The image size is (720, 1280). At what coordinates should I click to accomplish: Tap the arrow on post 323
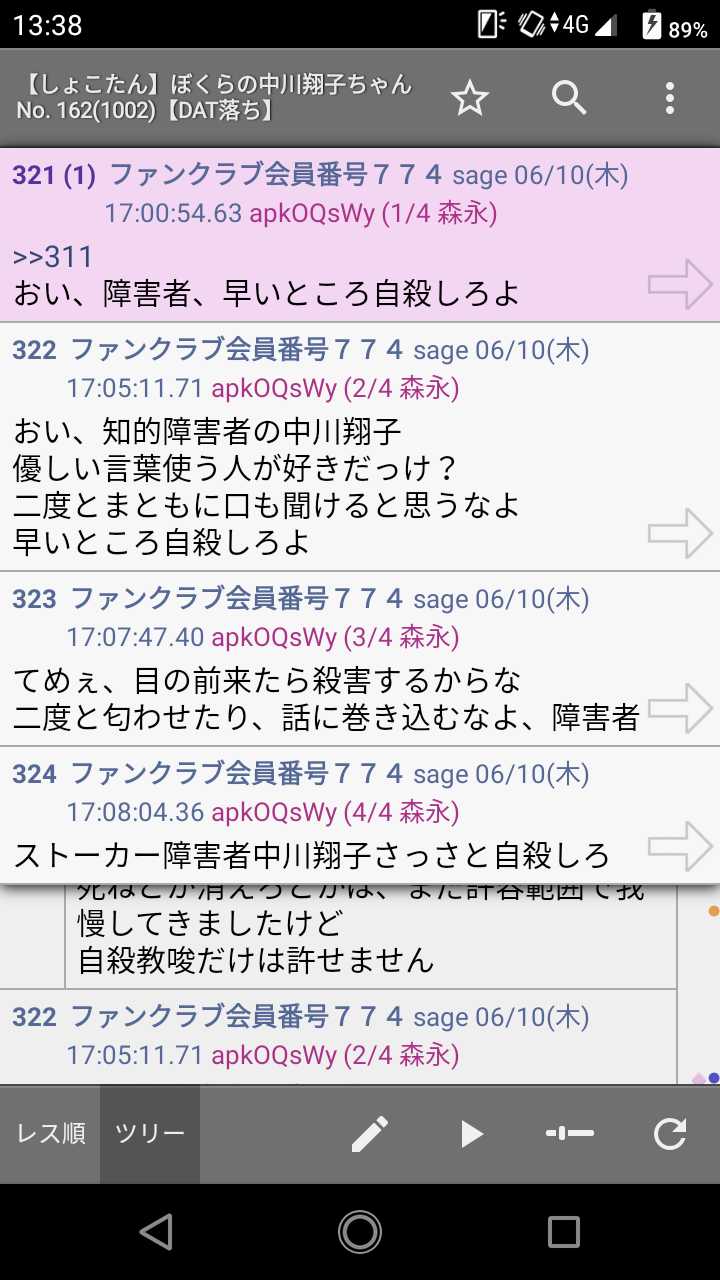click(x=680, y=707)
